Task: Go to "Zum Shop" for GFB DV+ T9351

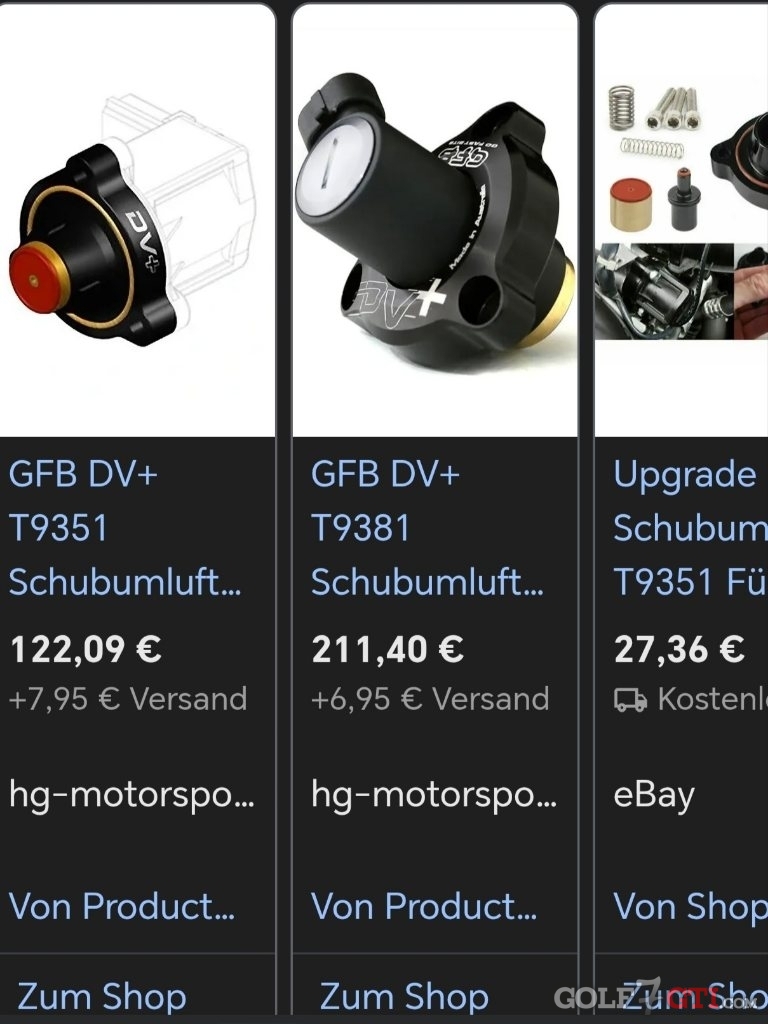Action: 102,996
